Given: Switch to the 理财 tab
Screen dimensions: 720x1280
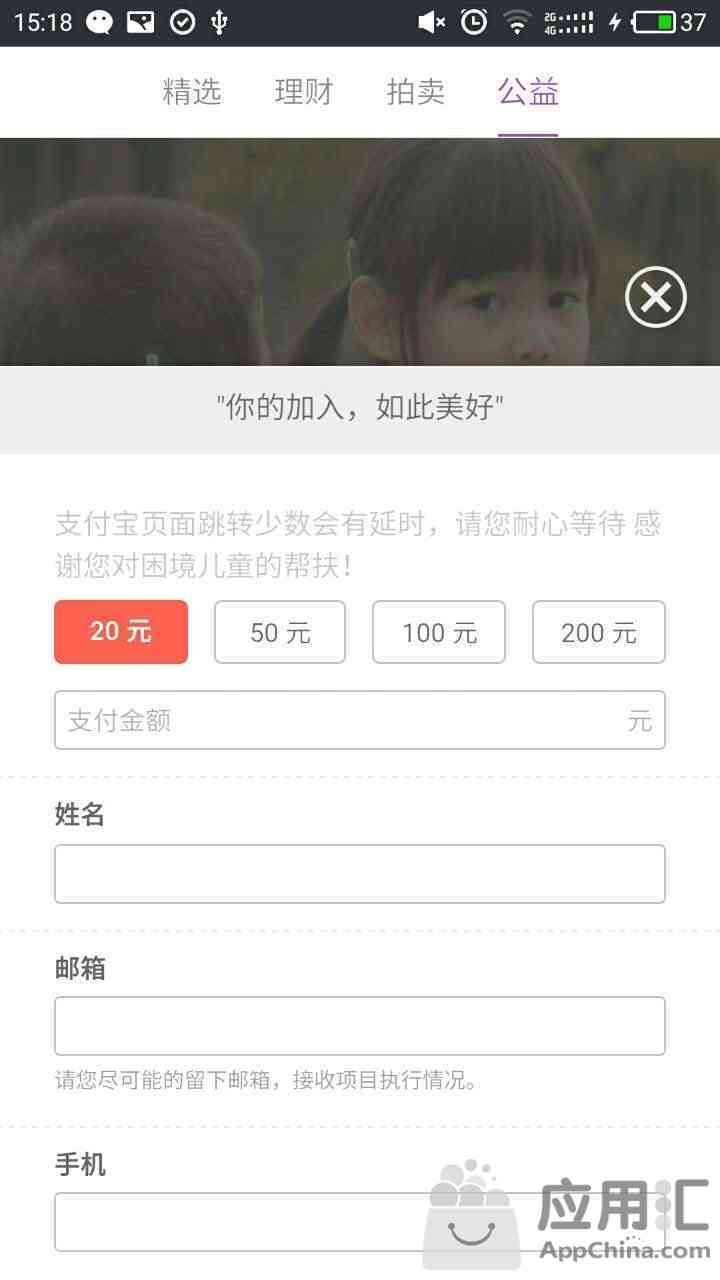Looking at the screenshot, I should (x=303, y=92).
